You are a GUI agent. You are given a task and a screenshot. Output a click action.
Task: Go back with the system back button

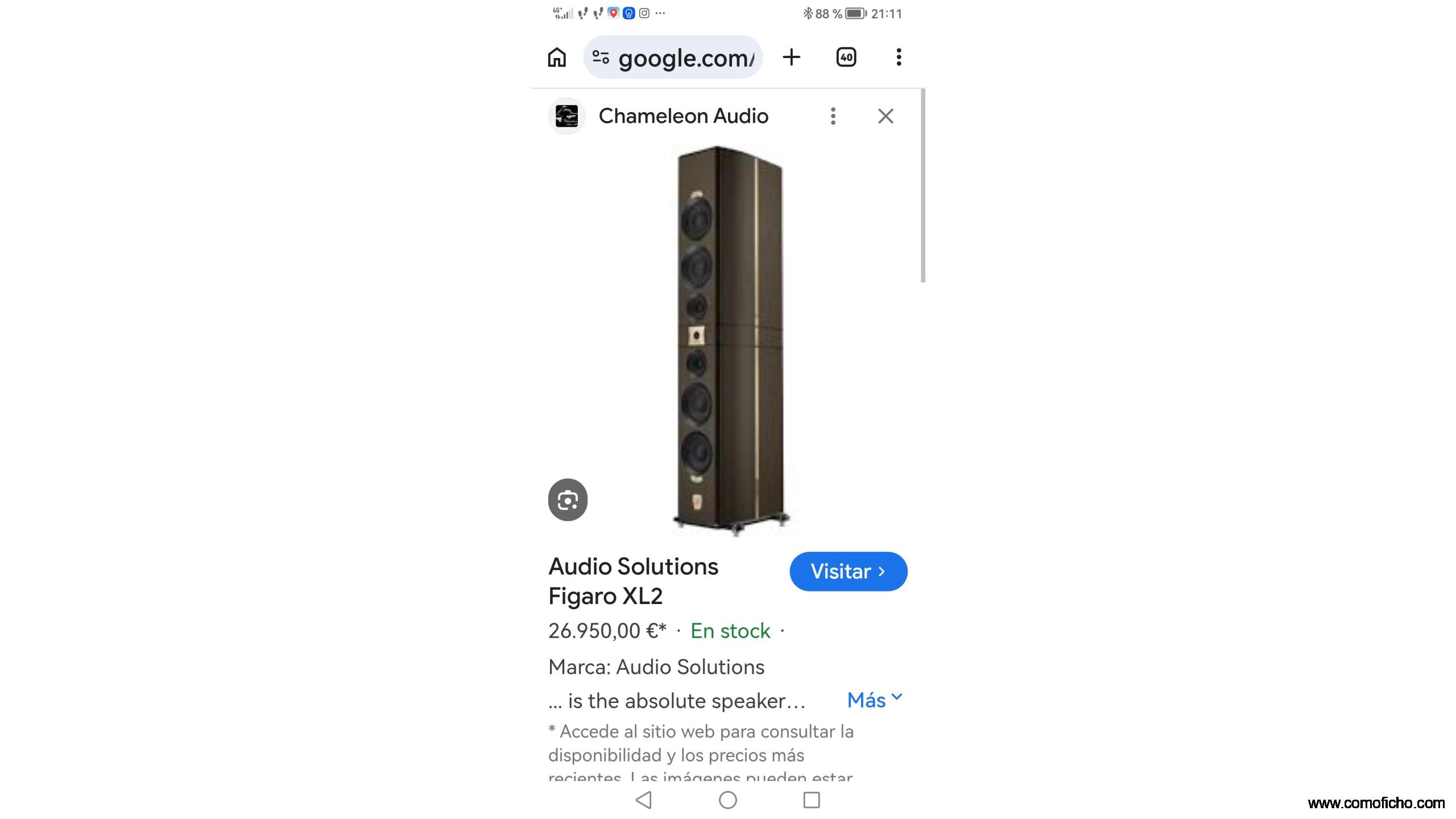coord(644,800)
